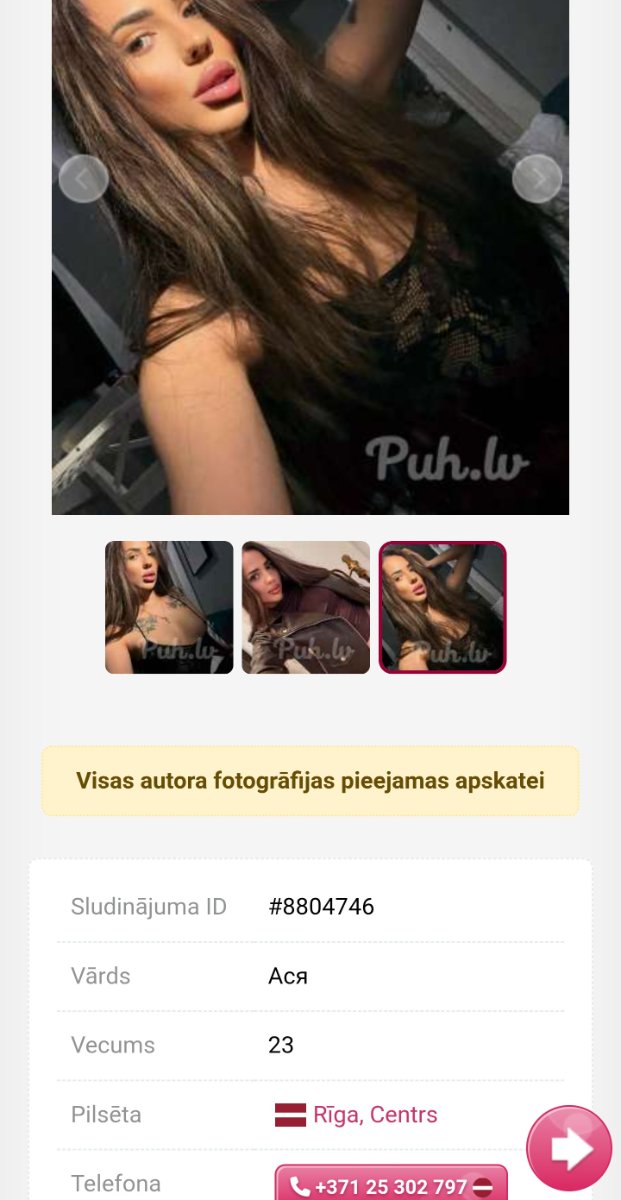
Task: Show the previous photo in the gallery
Action: 83,179
